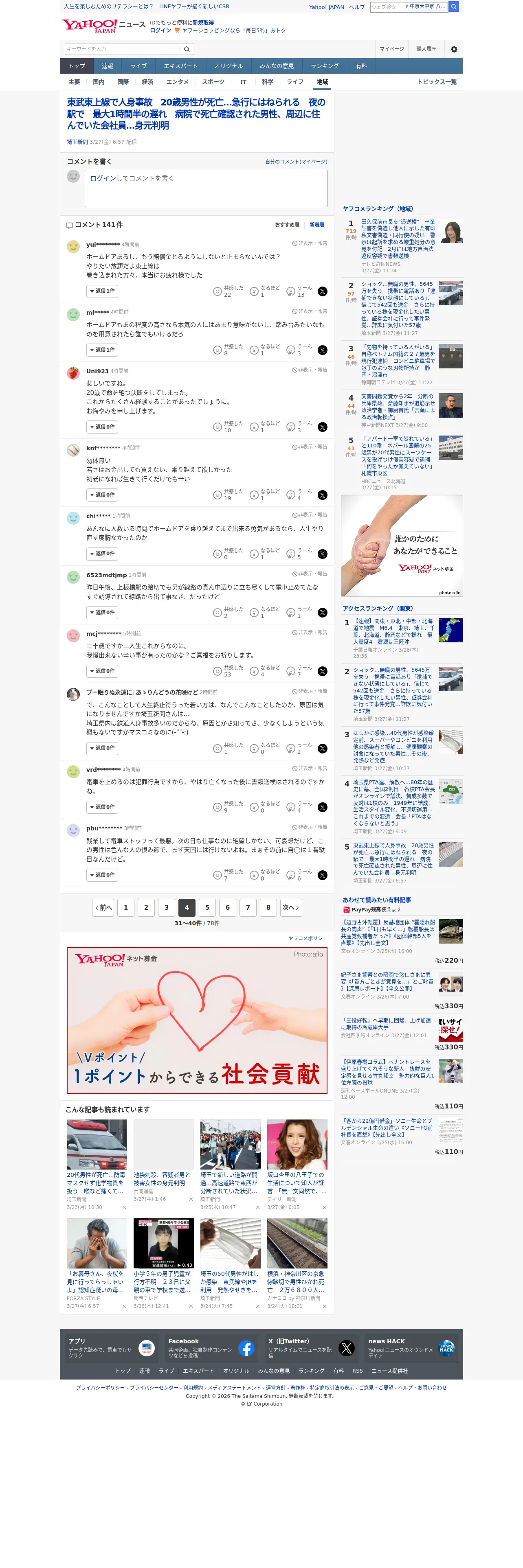This screenshot has width=523, height=1568.
Task: Report knf's comment via 非表示・報告
Action: (x=309, y=447)
